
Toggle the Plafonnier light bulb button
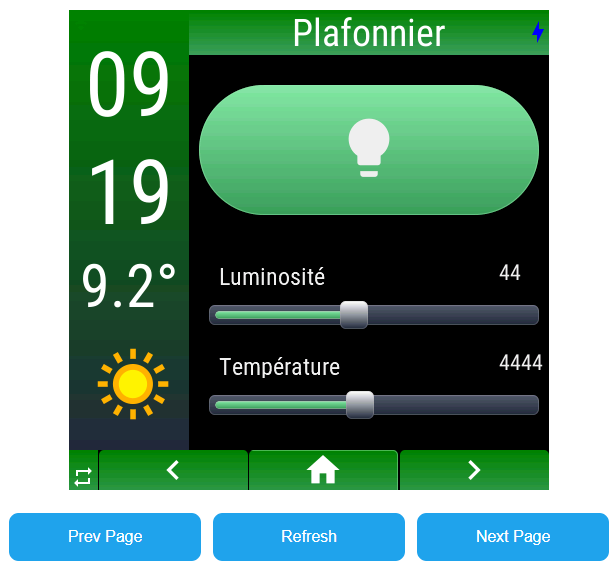coord(369,150)
